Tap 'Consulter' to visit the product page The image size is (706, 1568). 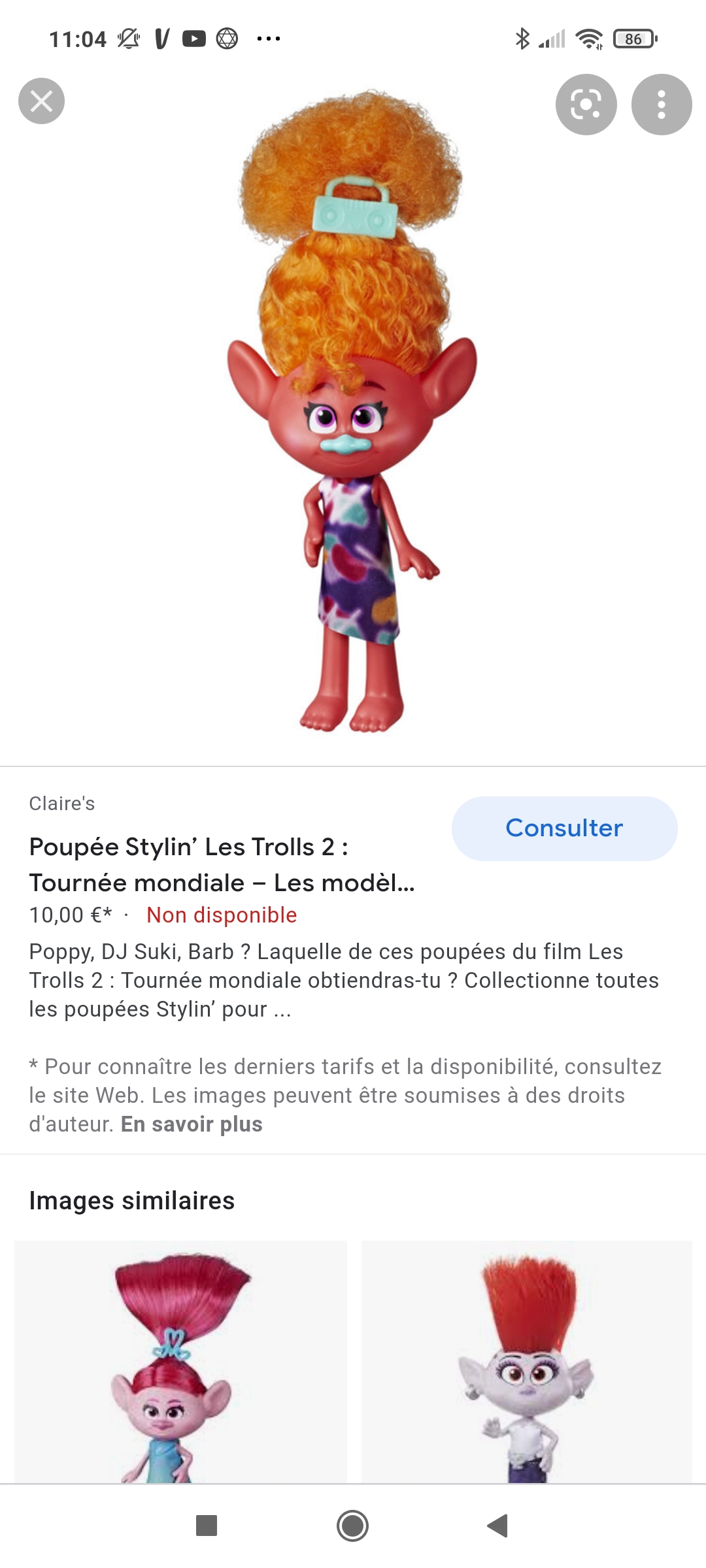click(563, 828)
